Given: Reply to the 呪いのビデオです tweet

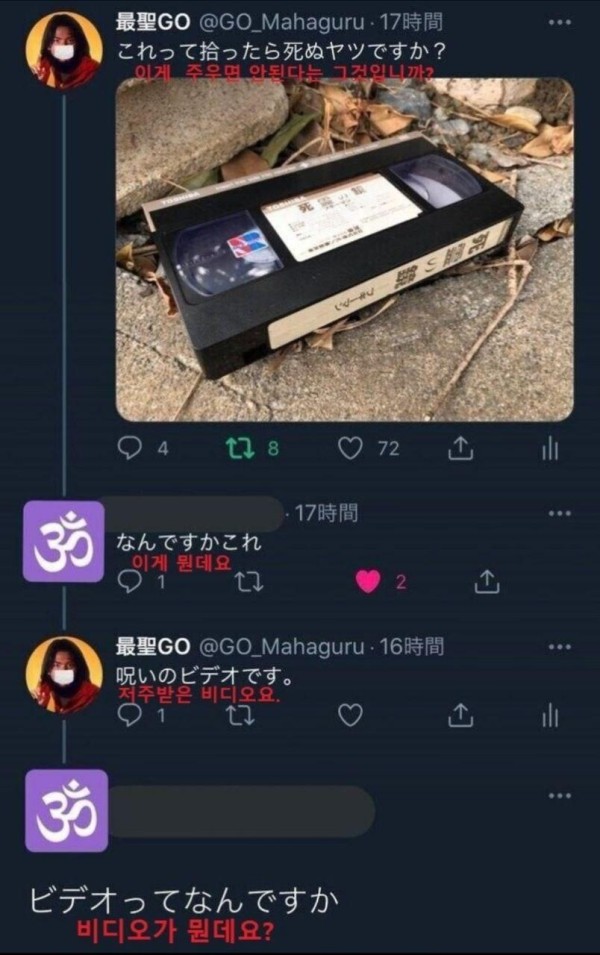Looking at the screenshot, I should point(130,714).
